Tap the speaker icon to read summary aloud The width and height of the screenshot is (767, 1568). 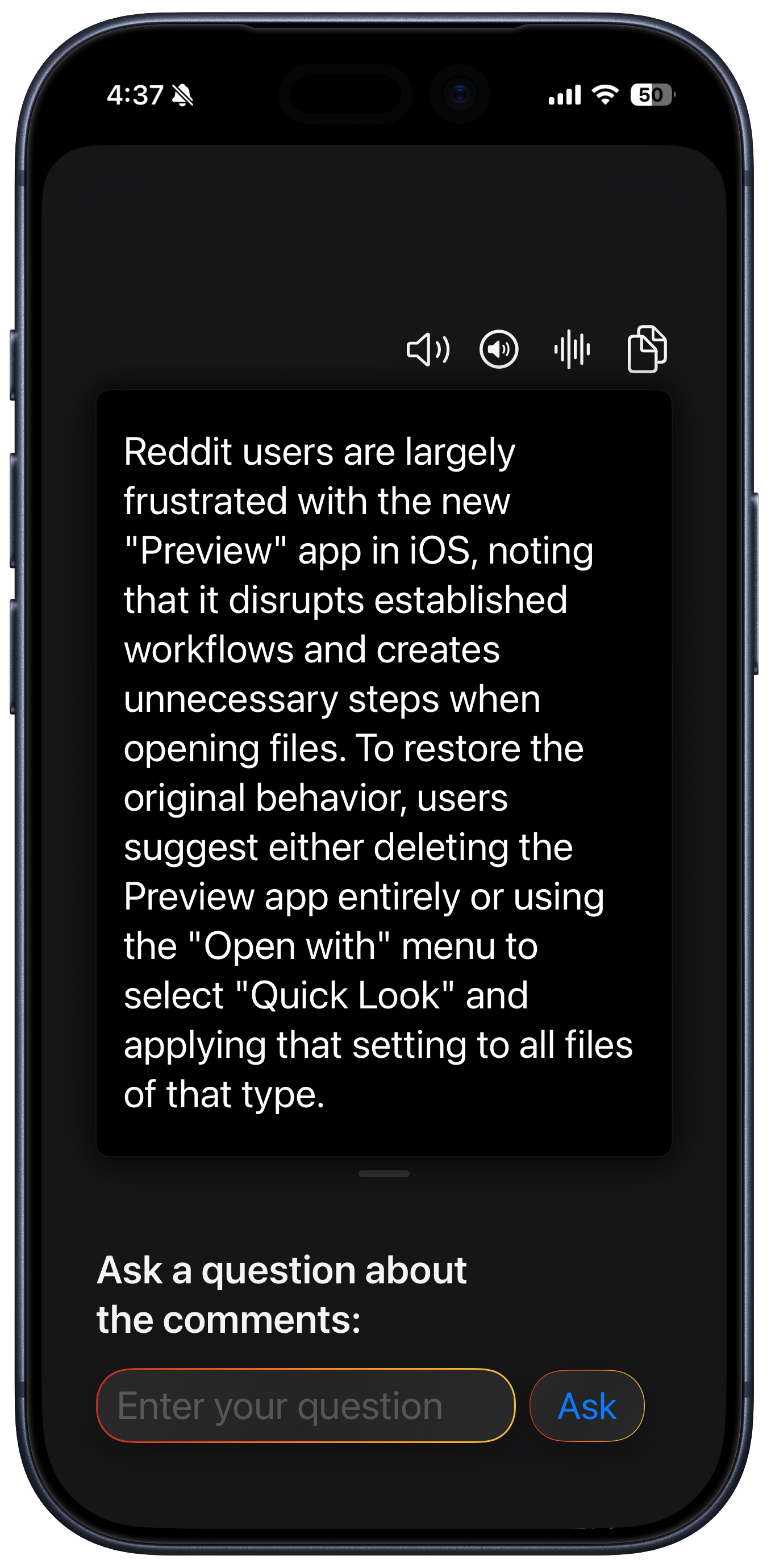click(427, 349)
